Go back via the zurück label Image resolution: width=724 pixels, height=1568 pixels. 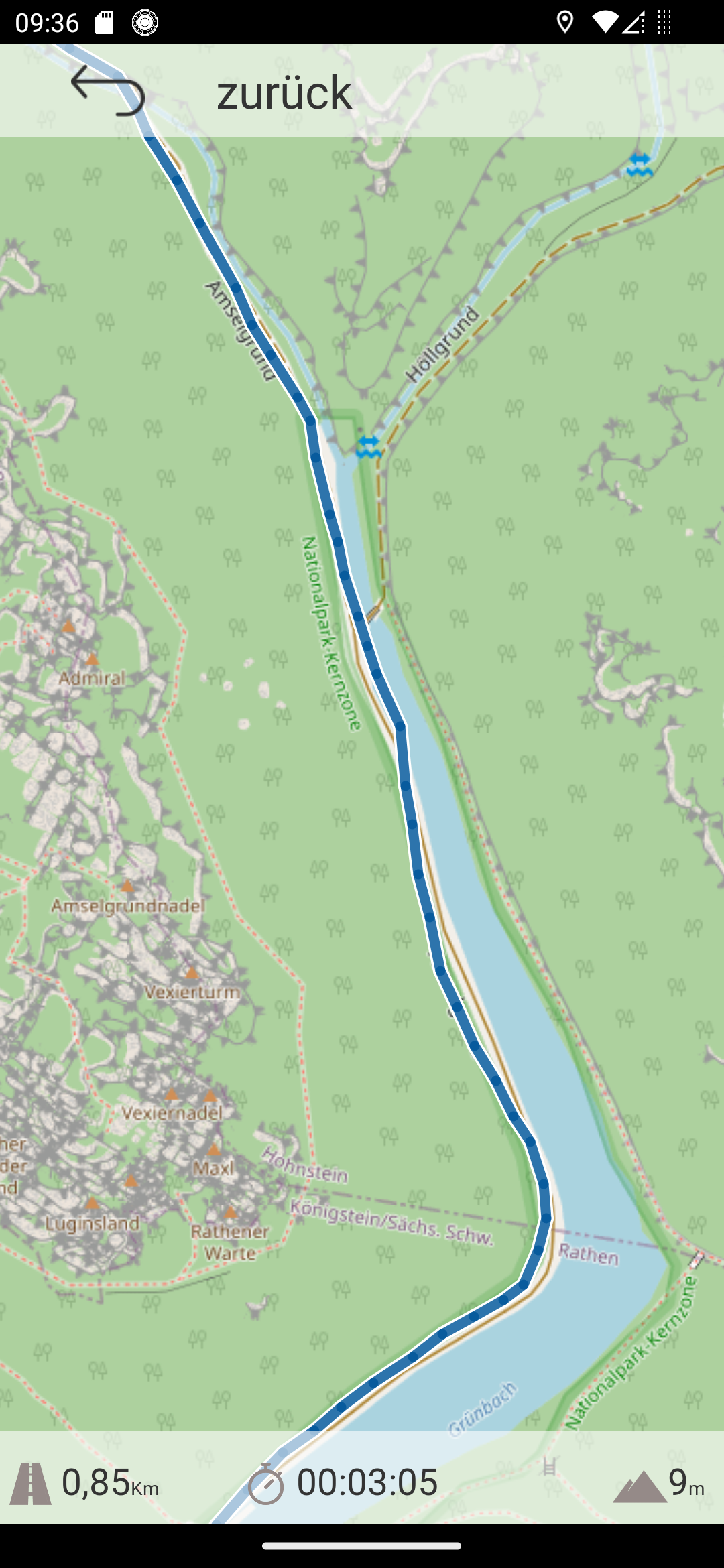[x=284, y=92]
